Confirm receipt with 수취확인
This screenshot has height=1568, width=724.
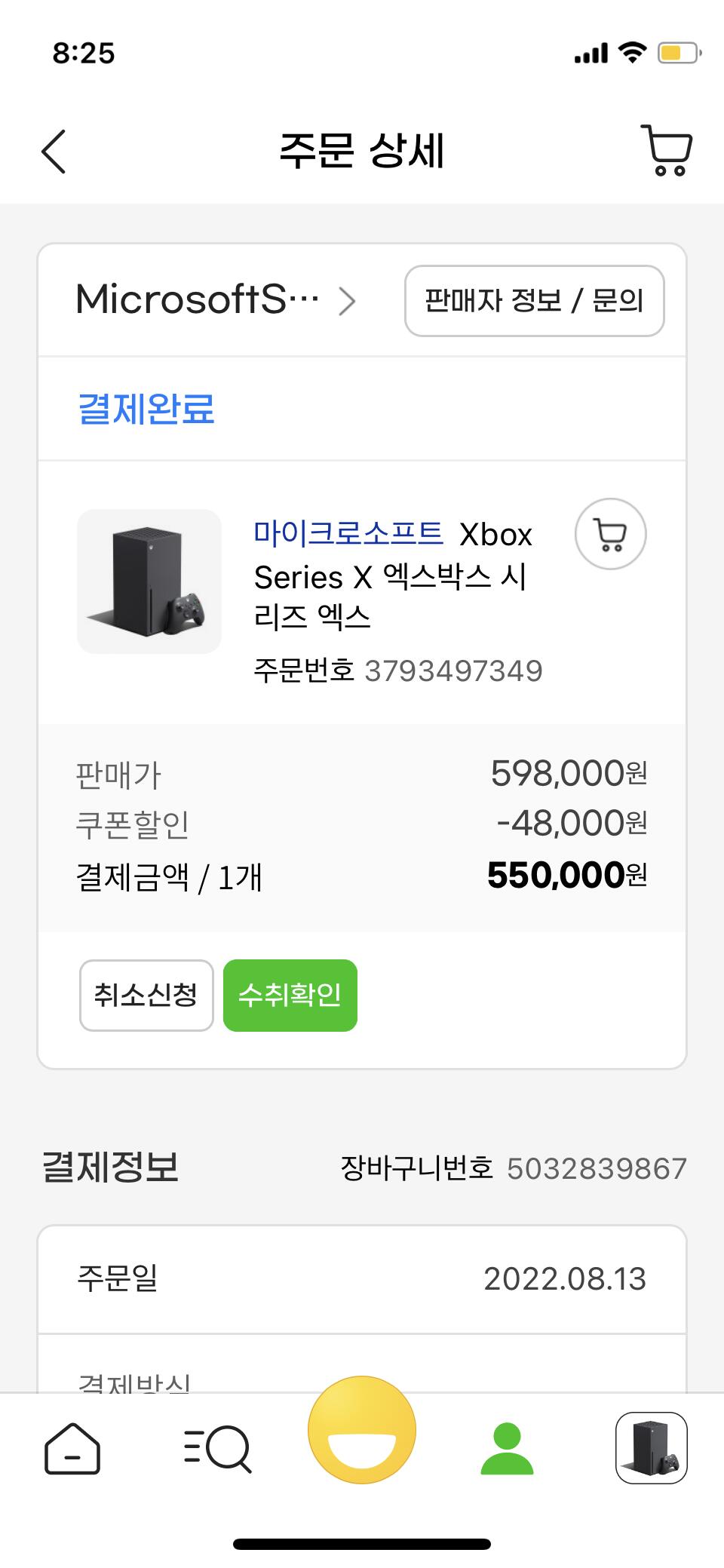[x=290, y=995]
